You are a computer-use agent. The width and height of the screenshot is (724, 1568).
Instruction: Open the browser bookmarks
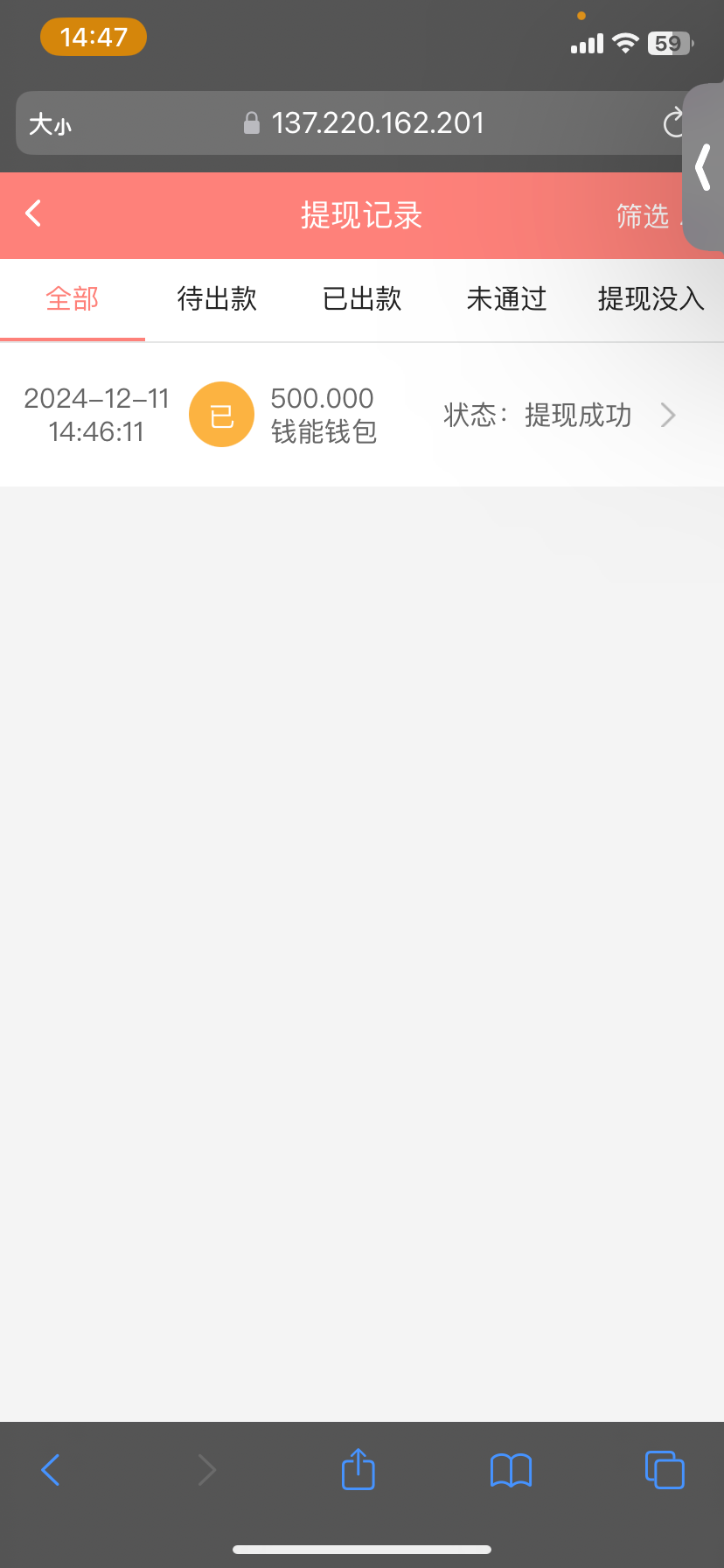point(511,1470)
